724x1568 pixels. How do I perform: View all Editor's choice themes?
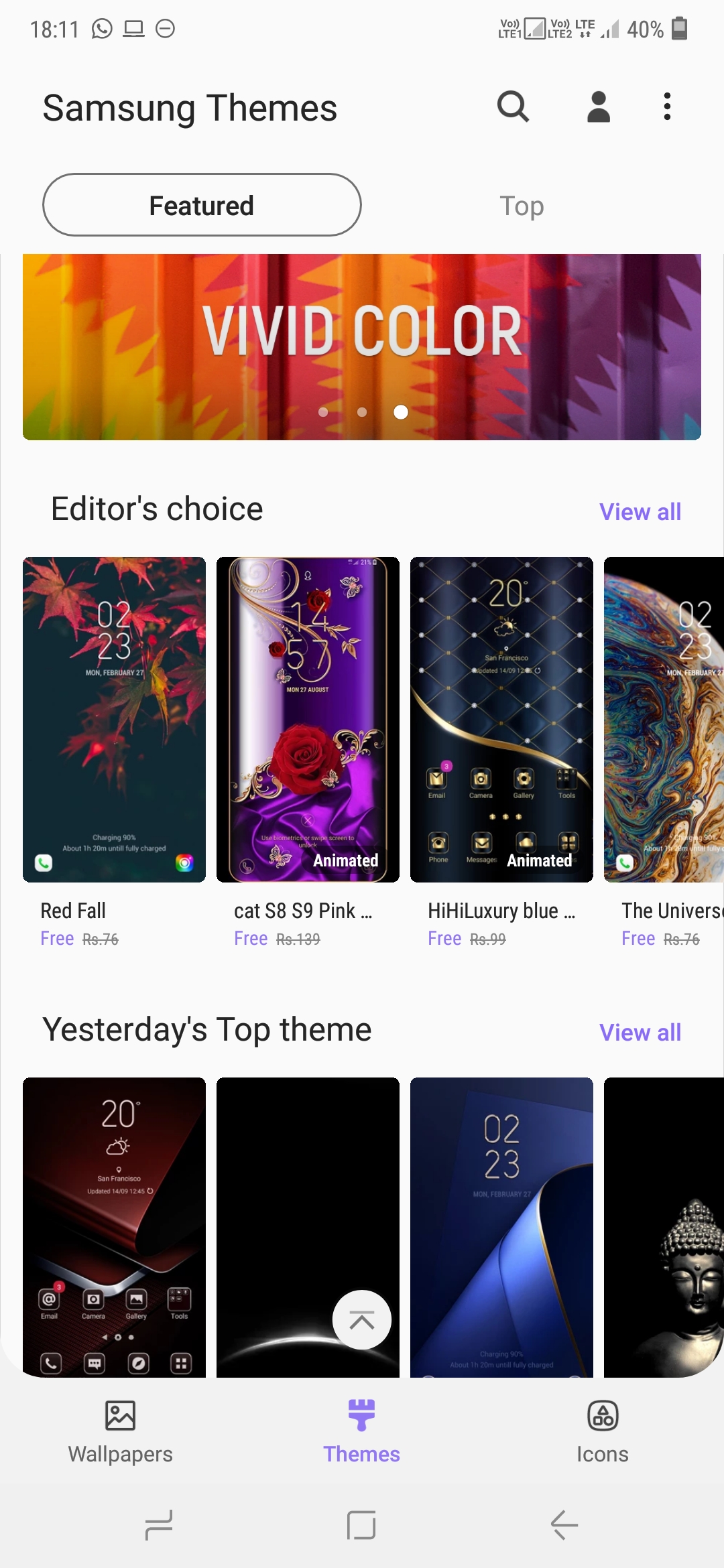coord(640,512)
